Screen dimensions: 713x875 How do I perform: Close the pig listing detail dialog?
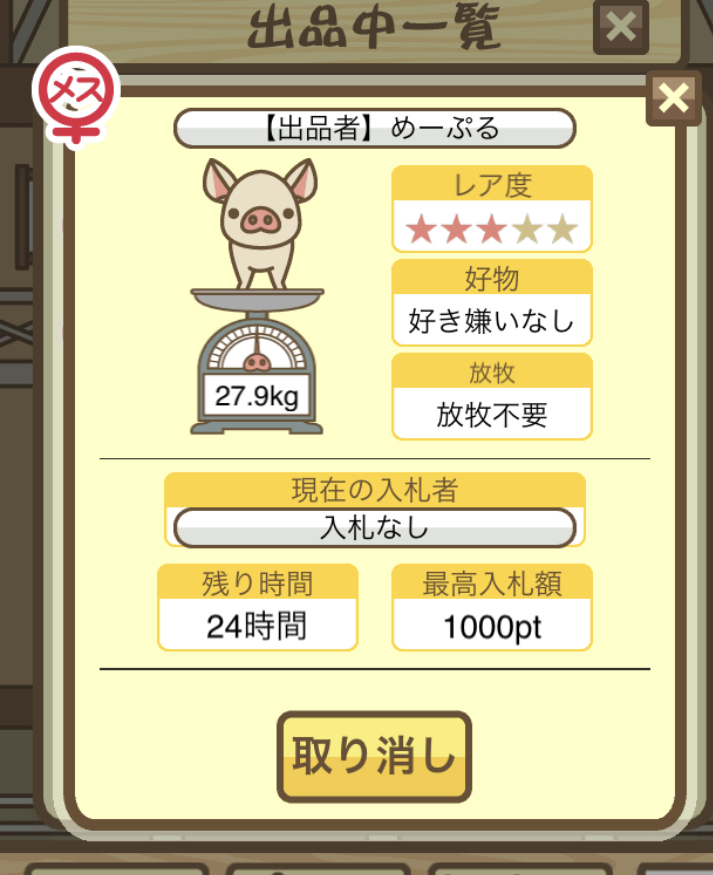click(x=674, y=98)
